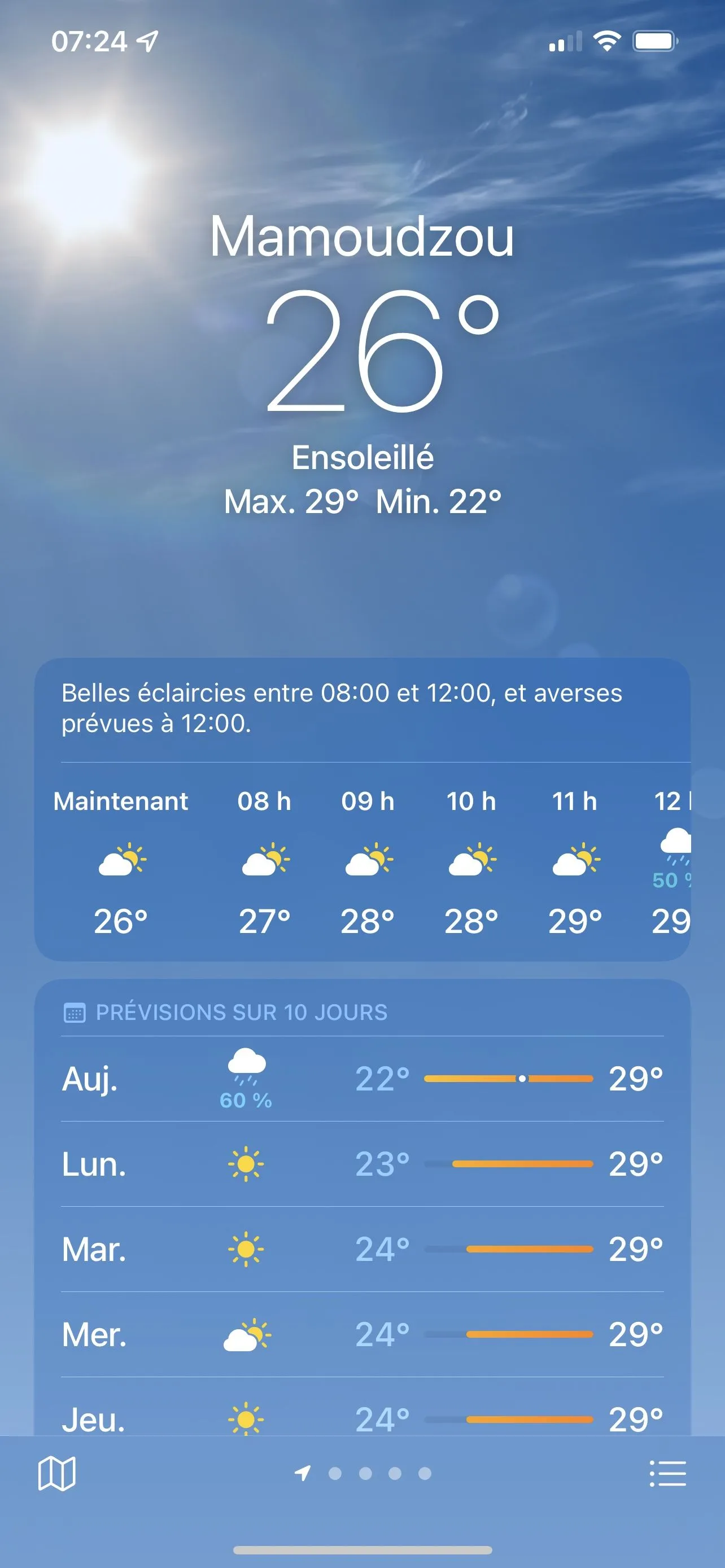View Monday's forecast in the Lun. row

(362, 1164)
